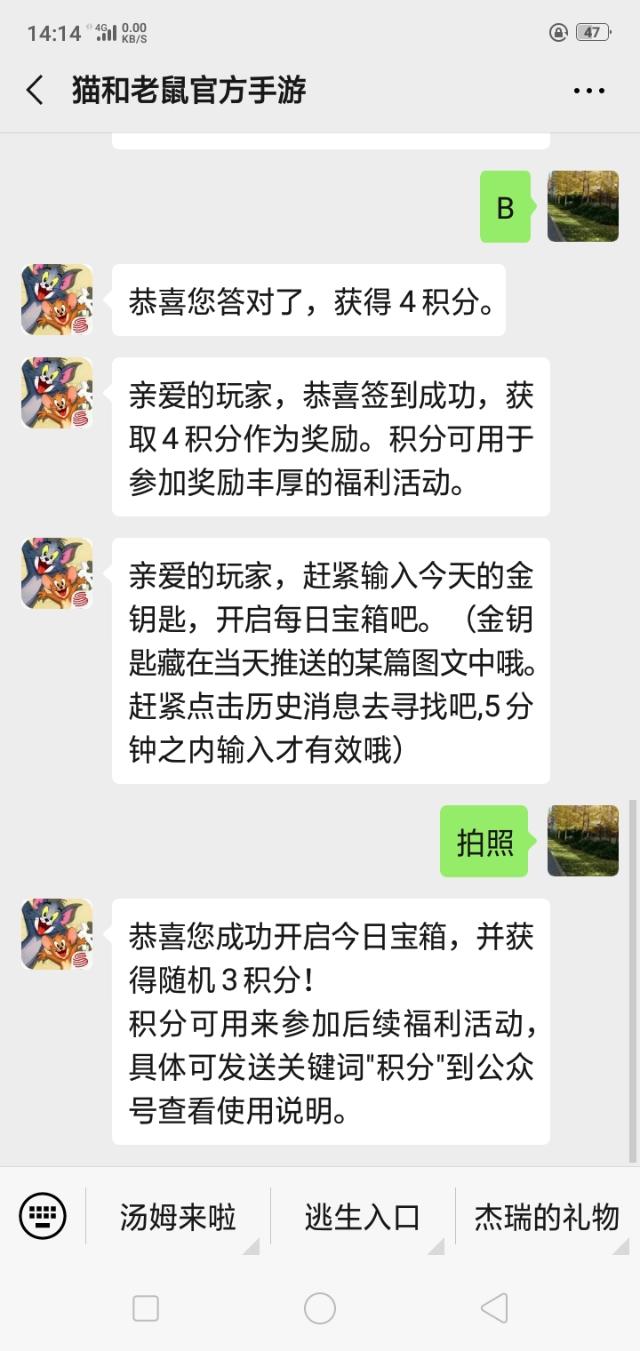Open the 逃生入口 menu
Image resolution: width=640 pixels, height=1351 pixels.
[362, 1217]
